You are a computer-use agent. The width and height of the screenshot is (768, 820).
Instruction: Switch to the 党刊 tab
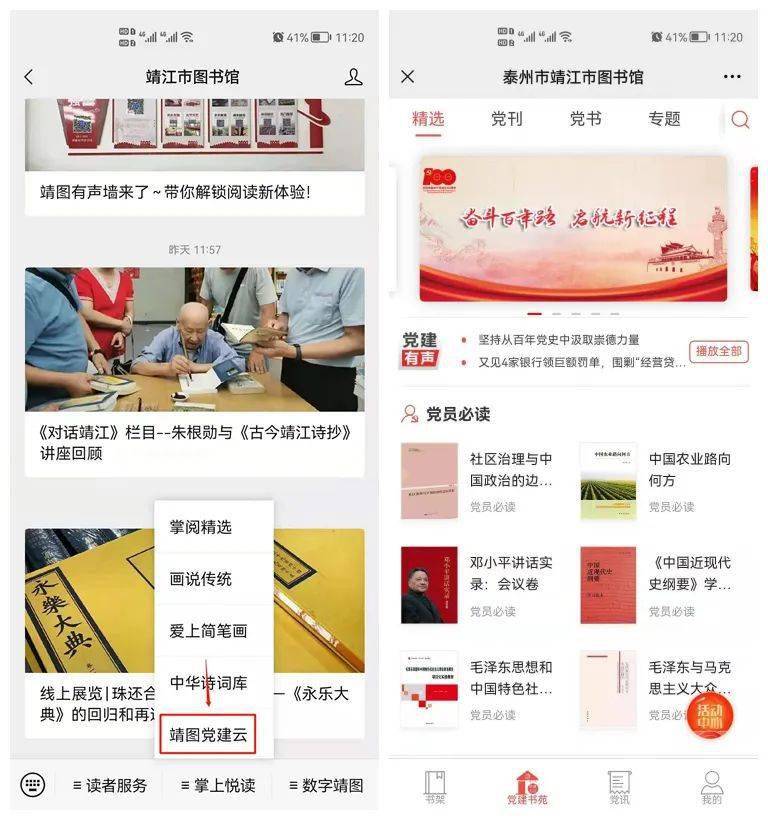point(506,119)
